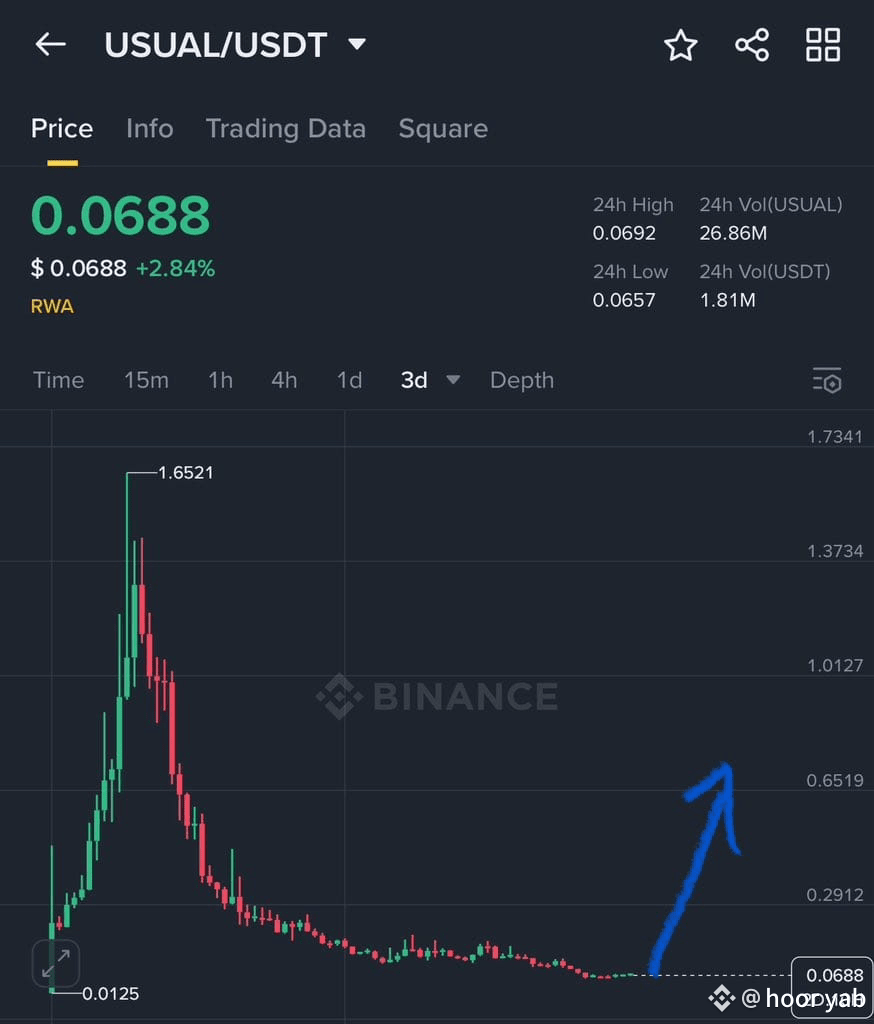The image size is (874, 1024).
Task: Enable the 4h candle view
Action: pyautogui.click(x=284, y=380)
